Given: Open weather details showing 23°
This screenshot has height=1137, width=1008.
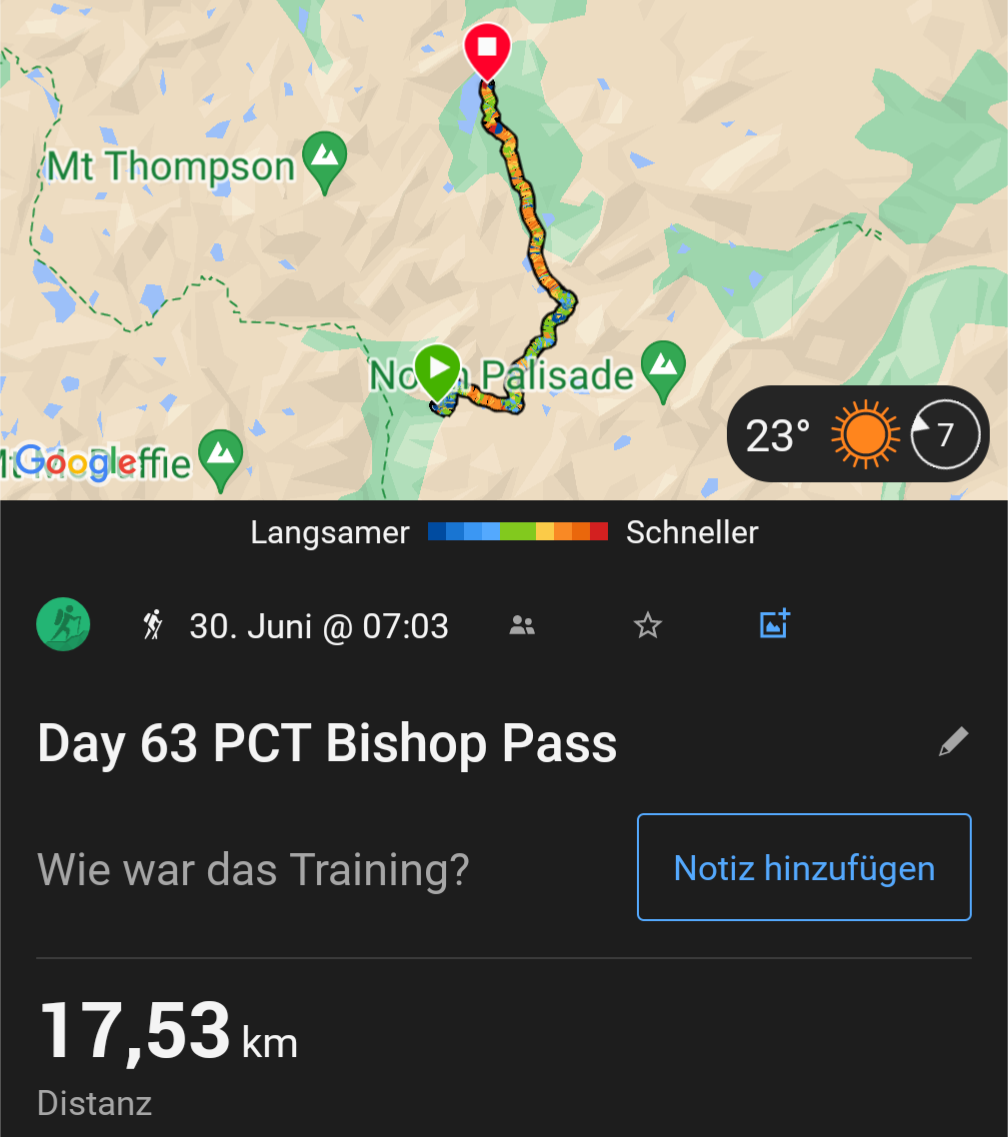Looking at the screenshot, I should click(858, 434).
